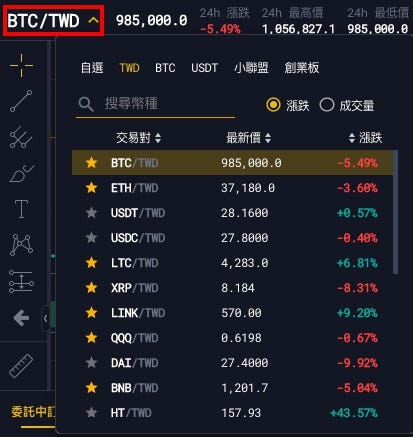The height and width of the screenshot is (437, 413).
Task: Select the text drawing tool
Action: point(21,209)
